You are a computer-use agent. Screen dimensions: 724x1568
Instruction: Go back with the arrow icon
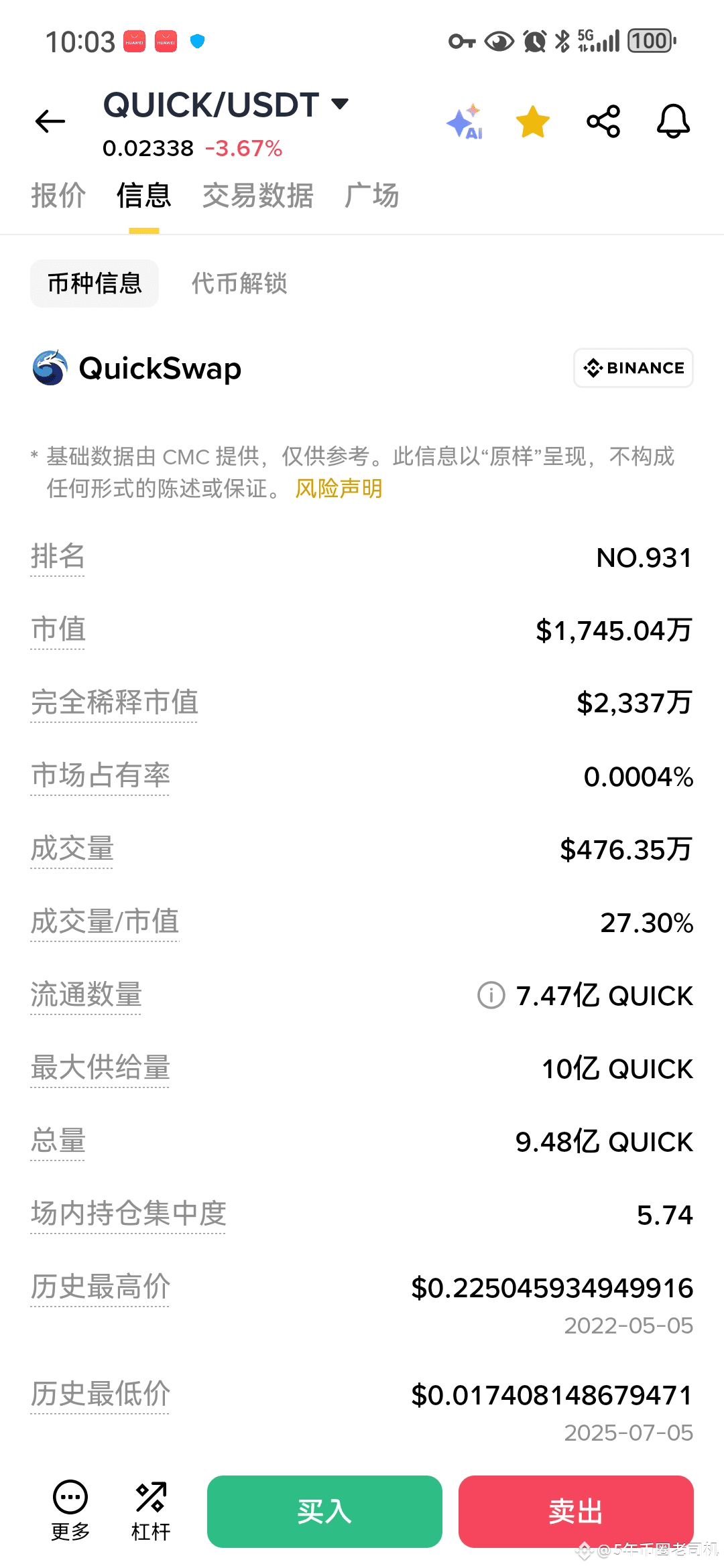pos(50,121)
